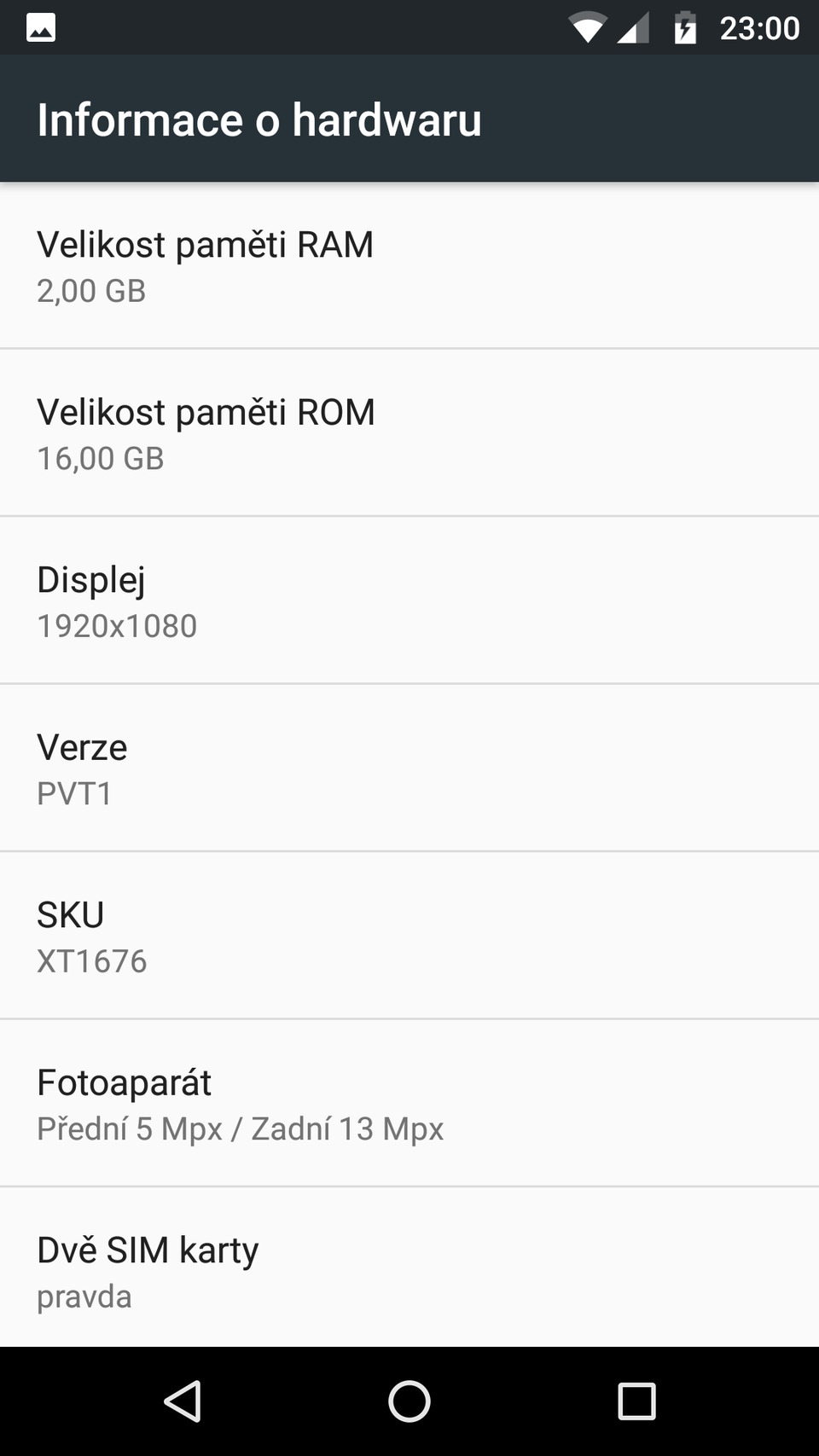
Task: Tap the pravda dual-SIM value
Action: pos(84,1296)
